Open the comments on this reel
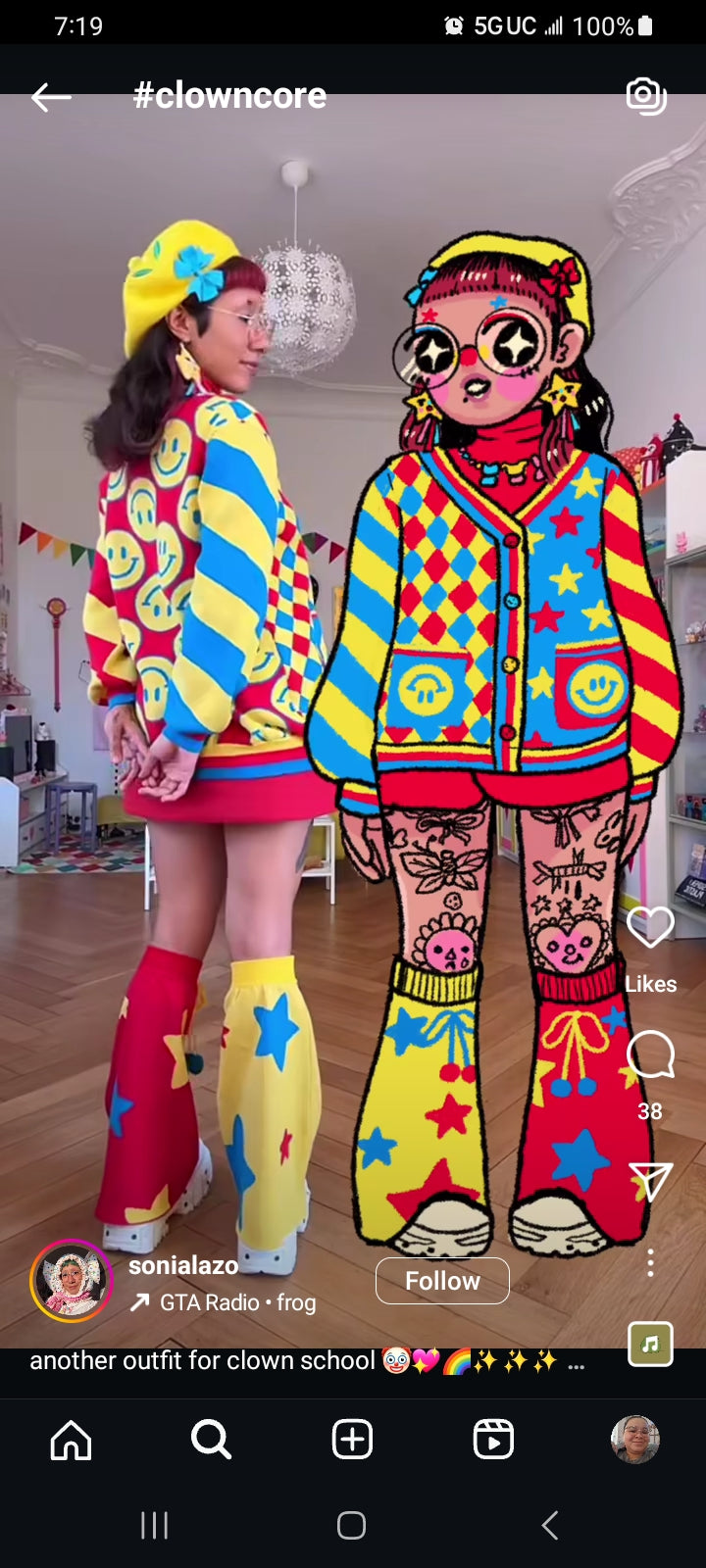Image resolution: width=706 pixels, height=1568 pixels. click(650, 1055)
